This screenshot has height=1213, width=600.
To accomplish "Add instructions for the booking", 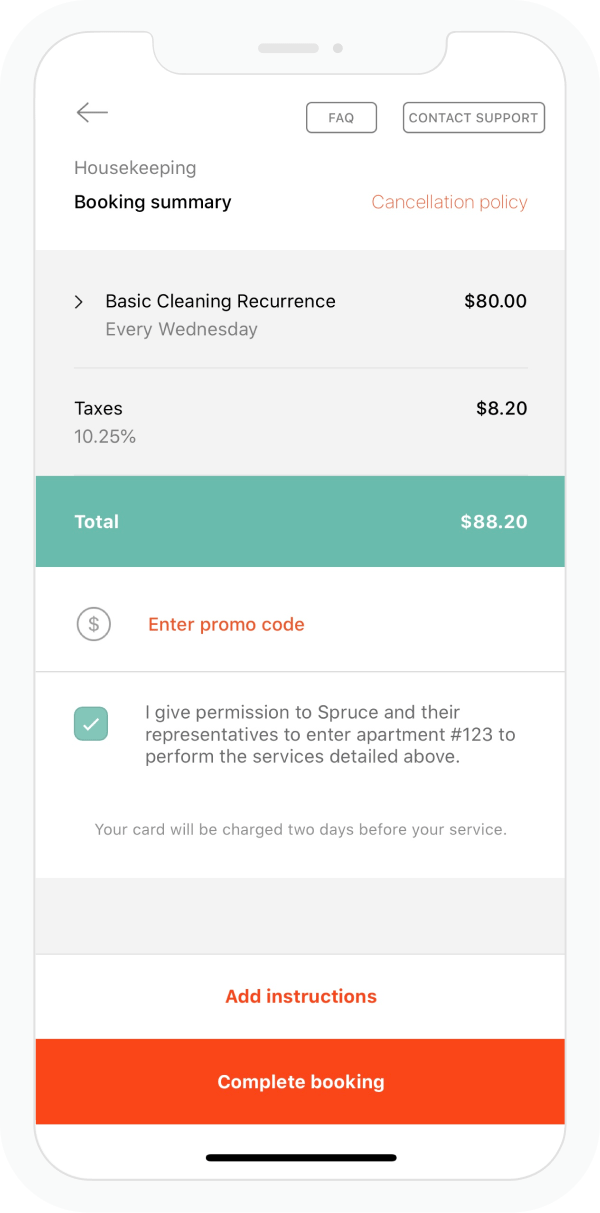I will pos(300,996).
